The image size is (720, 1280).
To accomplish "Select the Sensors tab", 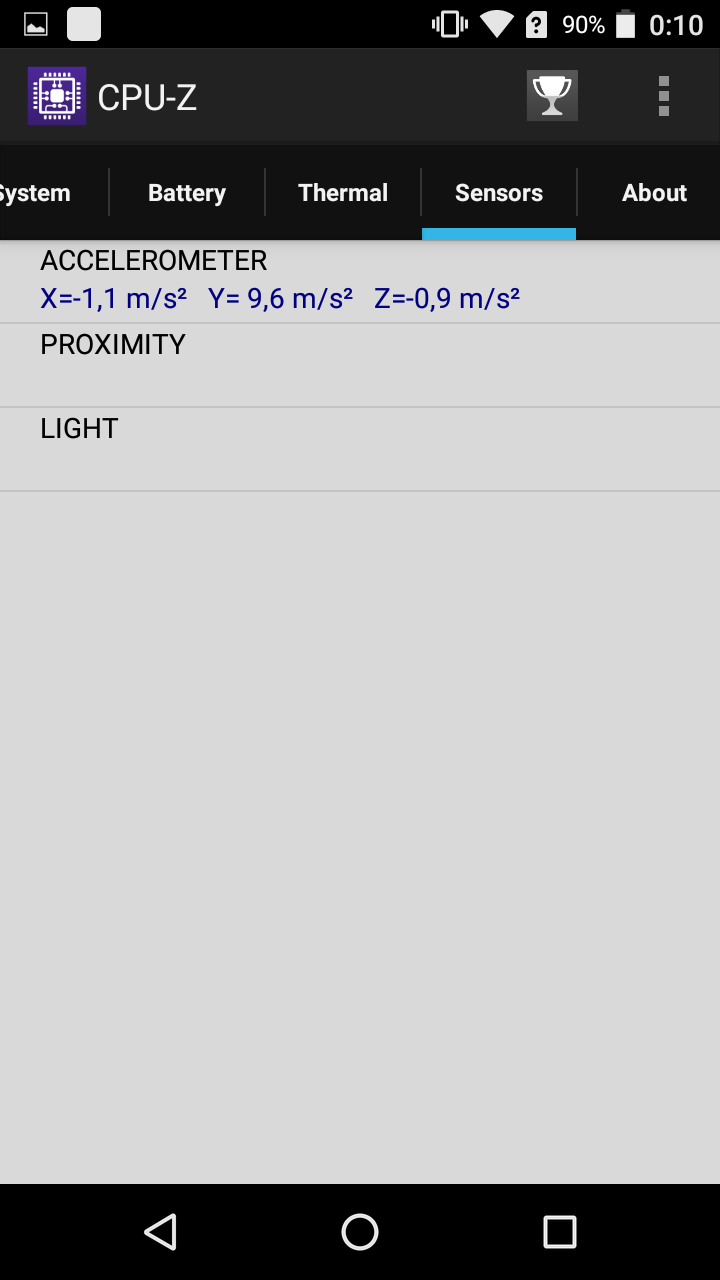I will pyautogui.click(x=499, y=193).
